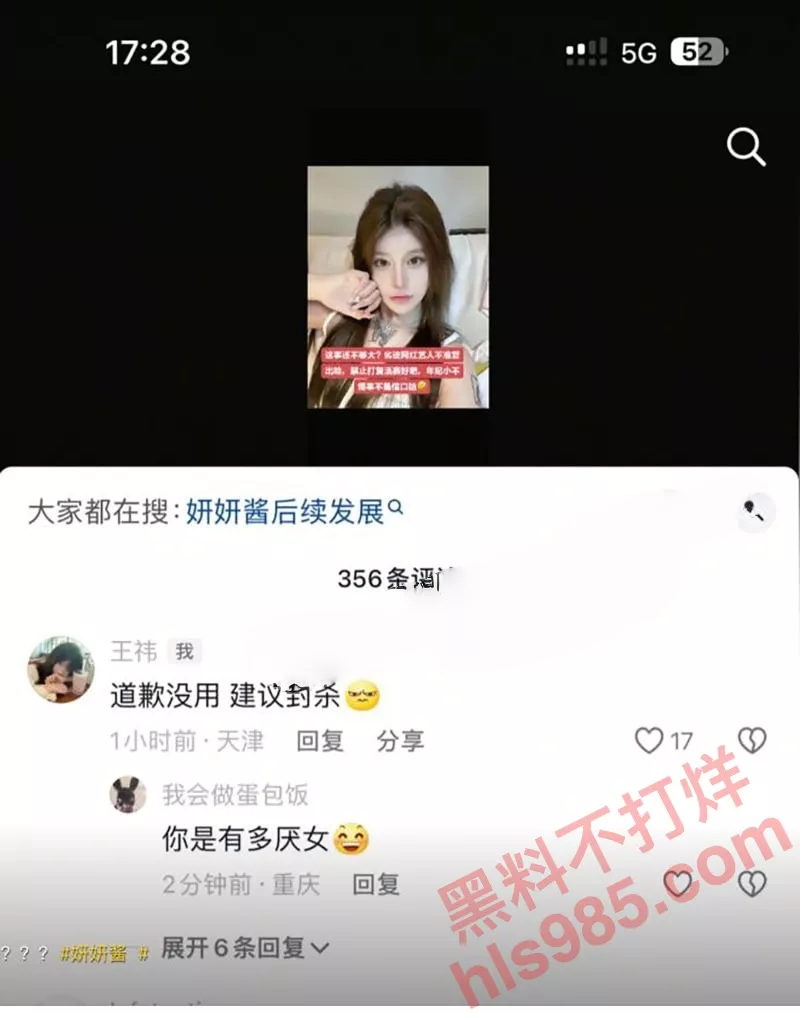Dislike 我会做蛋包饭's reply
The height and width of the screenshot is (1013, 800).
coord(752,884)
